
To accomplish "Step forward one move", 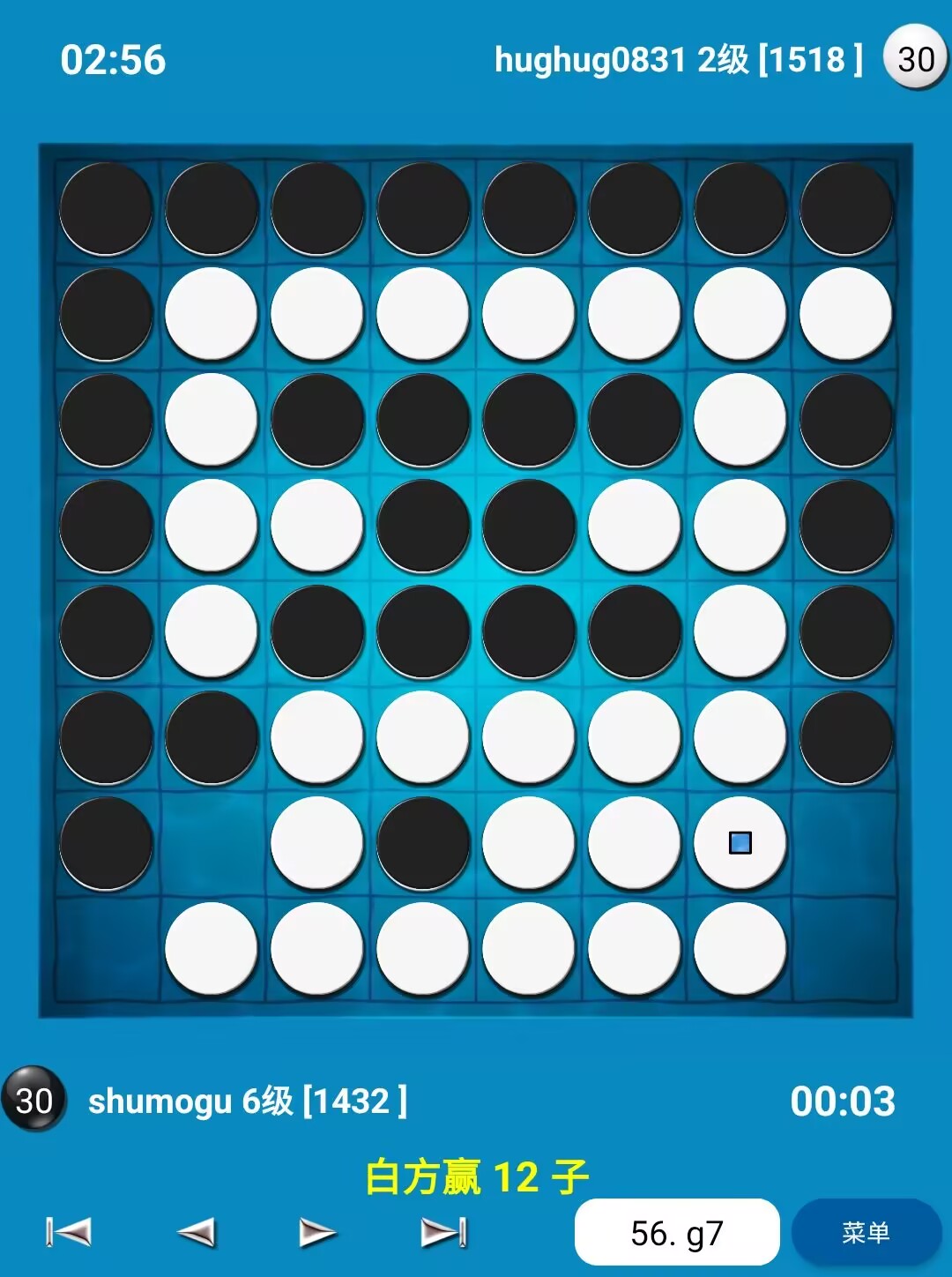I will coord(317,1232).
